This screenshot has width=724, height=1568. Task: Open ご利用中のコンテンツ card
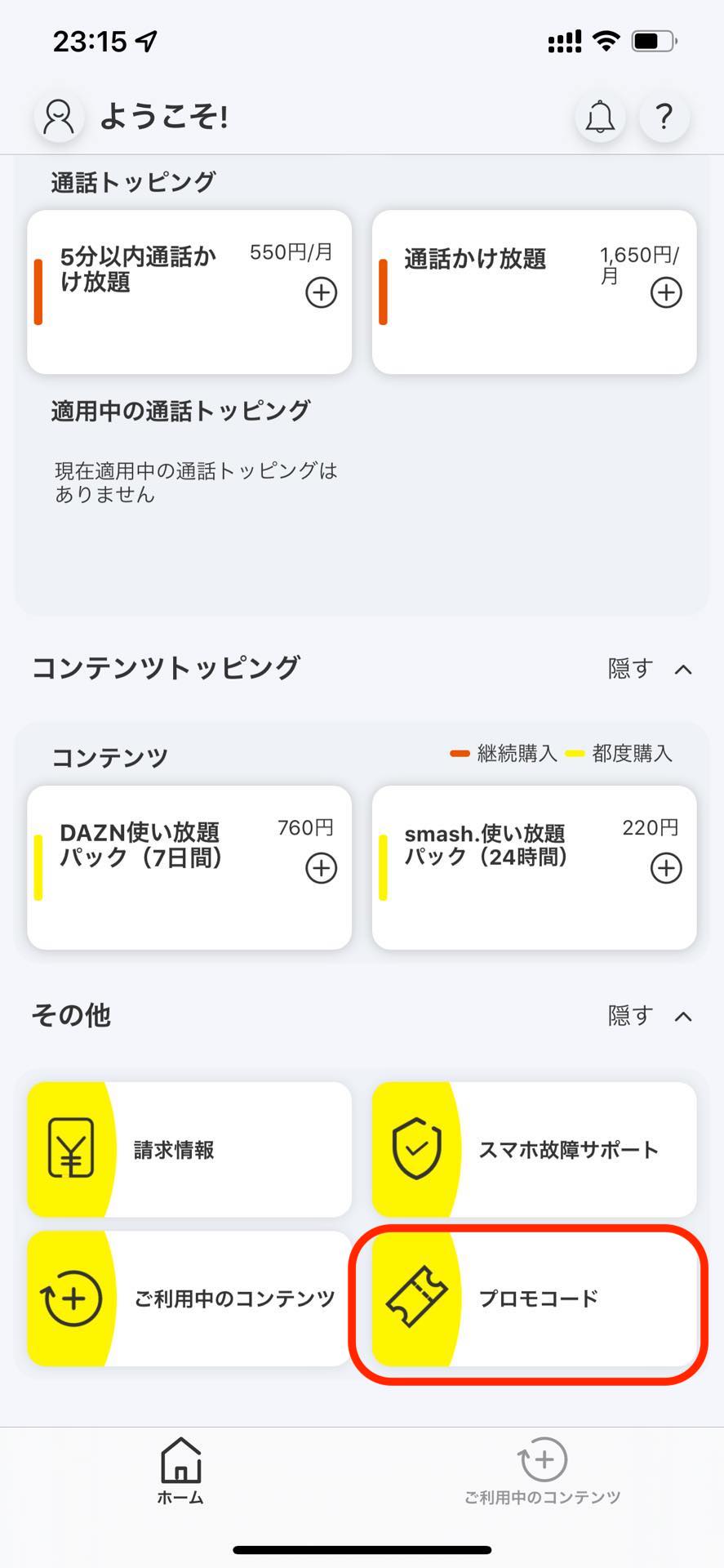click(189, 1298)
